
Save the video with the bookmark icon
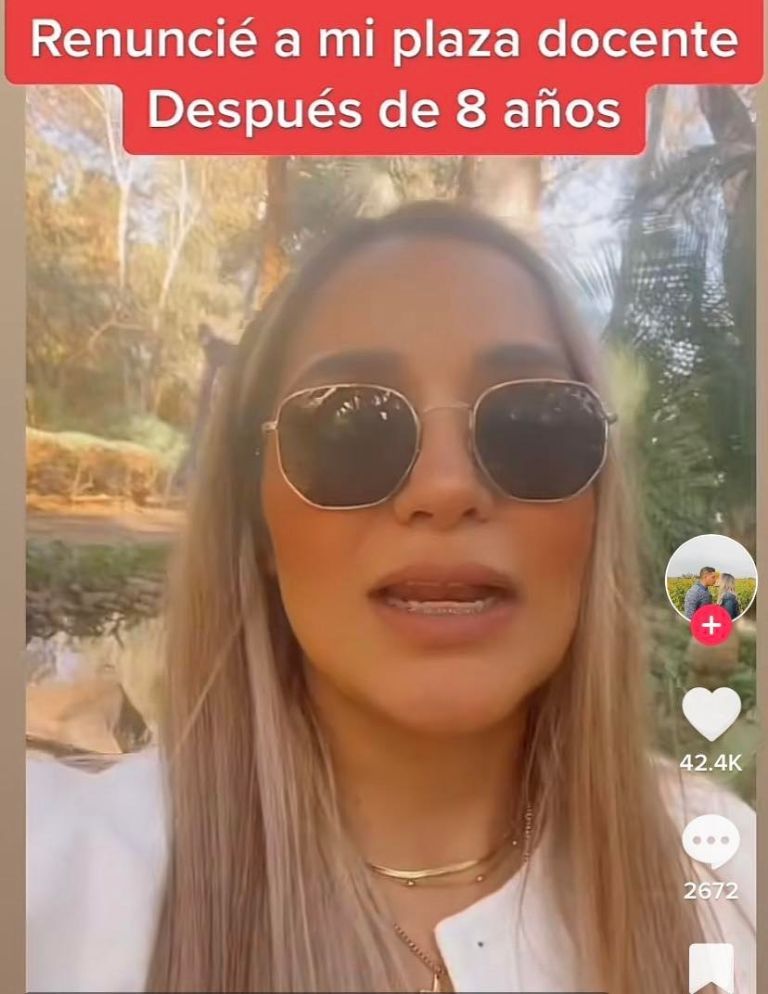pos(711,967)
